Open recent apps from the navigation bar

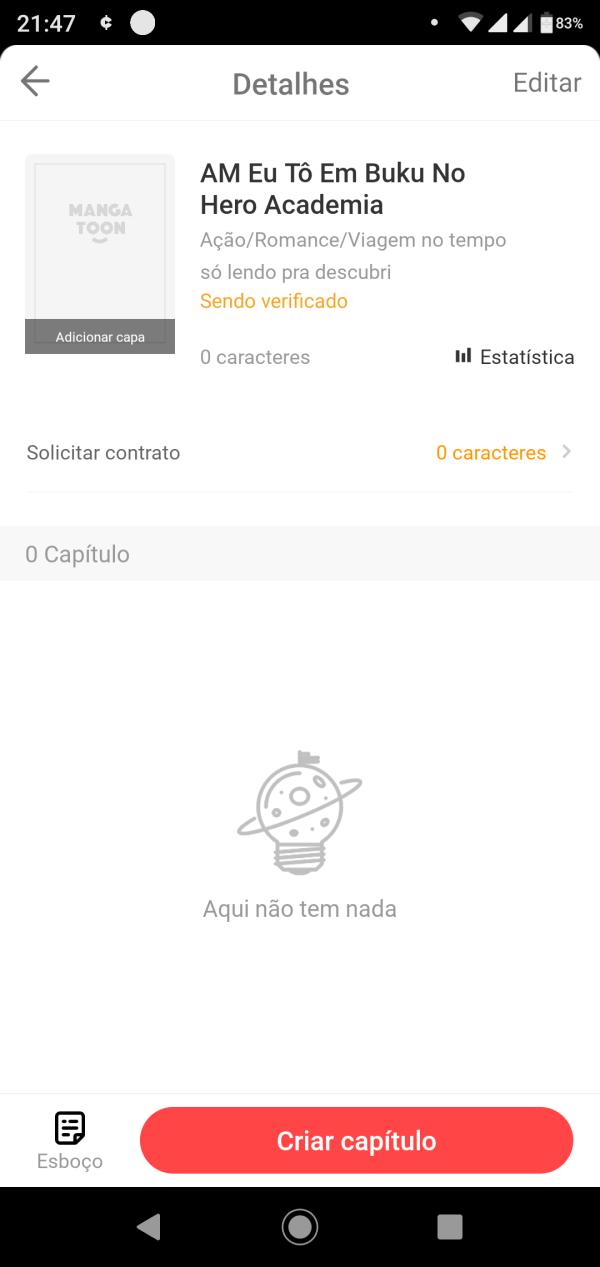tap(450, 1226)
